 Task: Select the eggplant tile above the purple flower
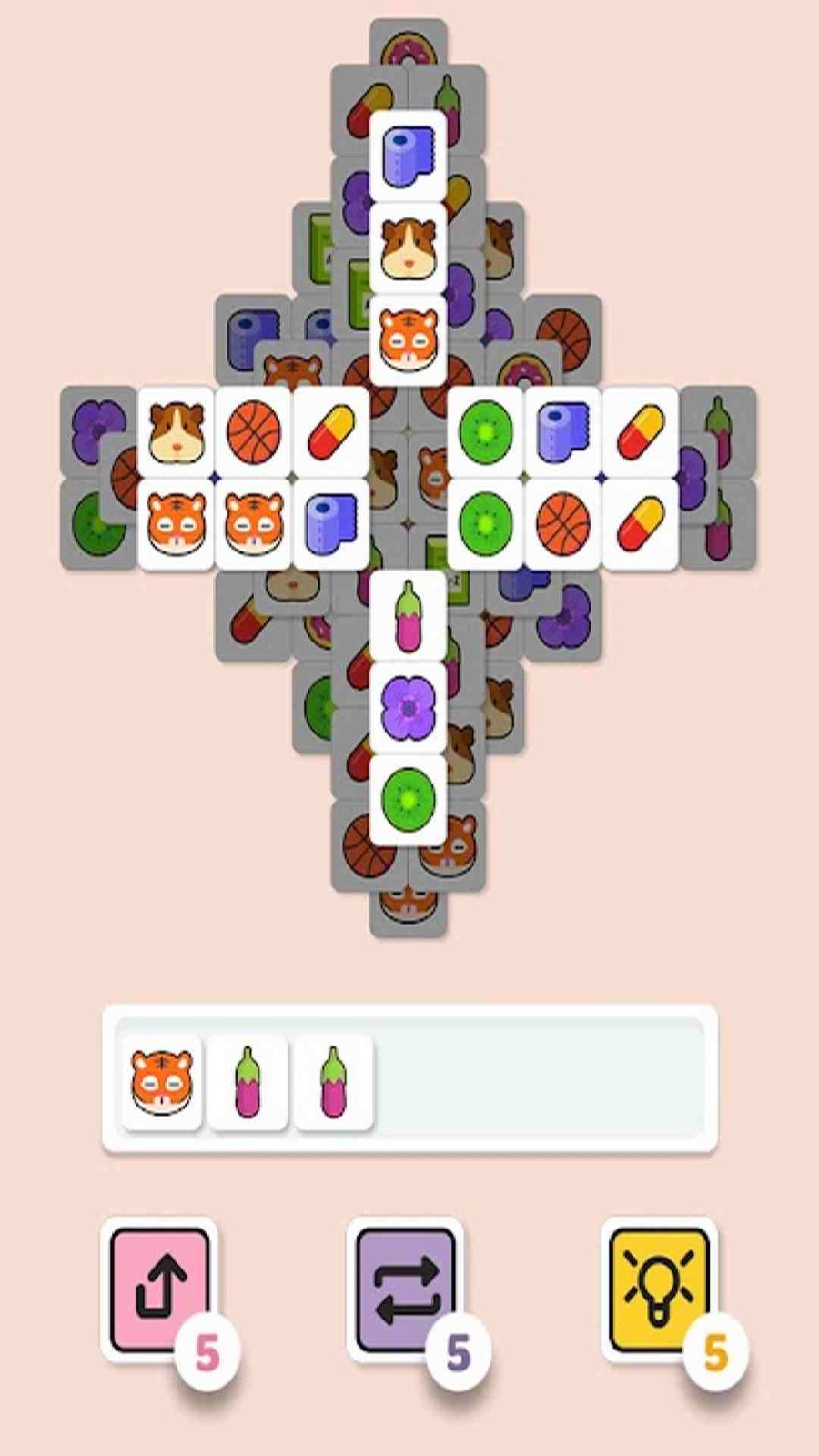coord(409,616)
